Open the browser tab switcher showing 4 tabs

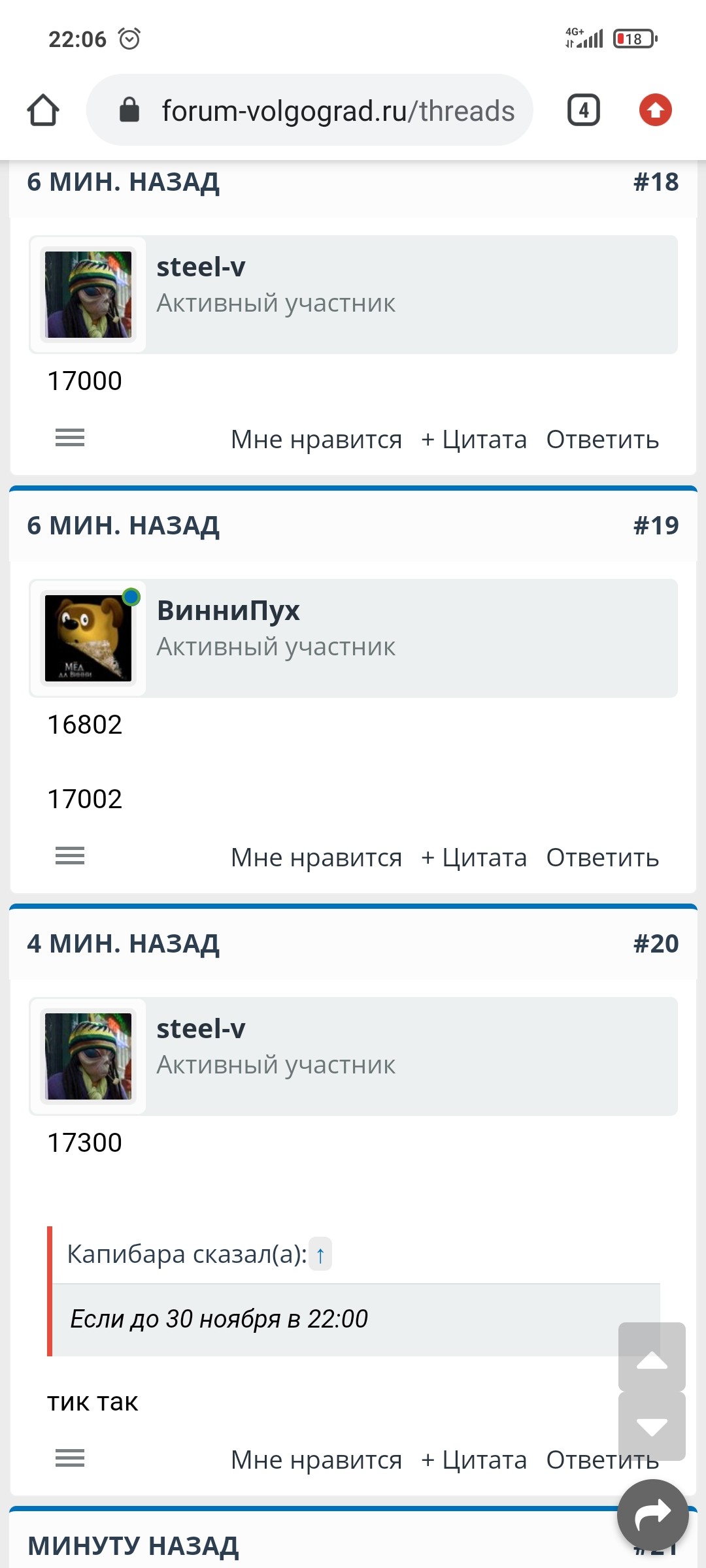(583, 110)
